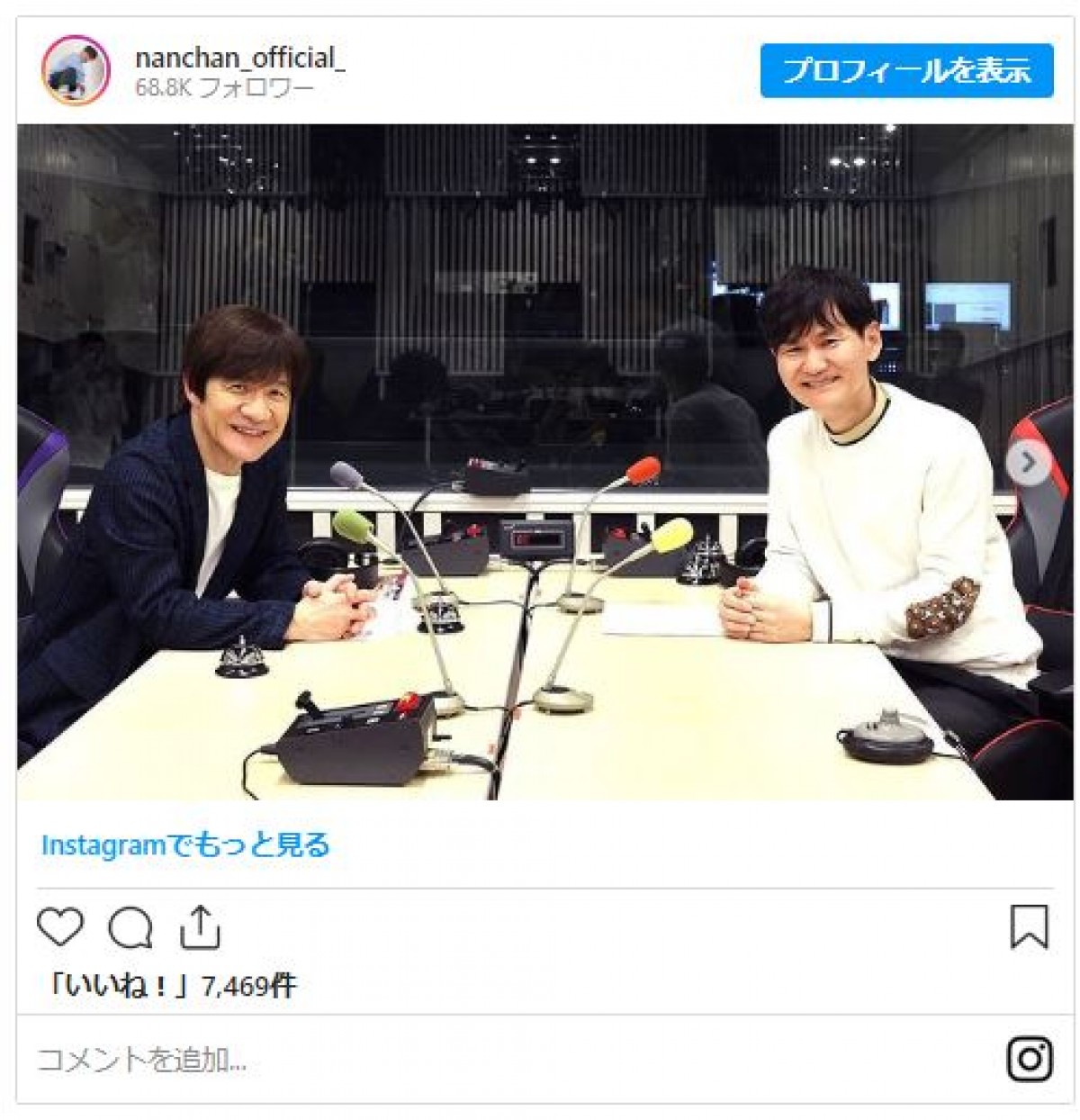This screenshot has width=1080, height=1120.
Task: Tap the プロフィールを表示 button
Action: [905, 70]
